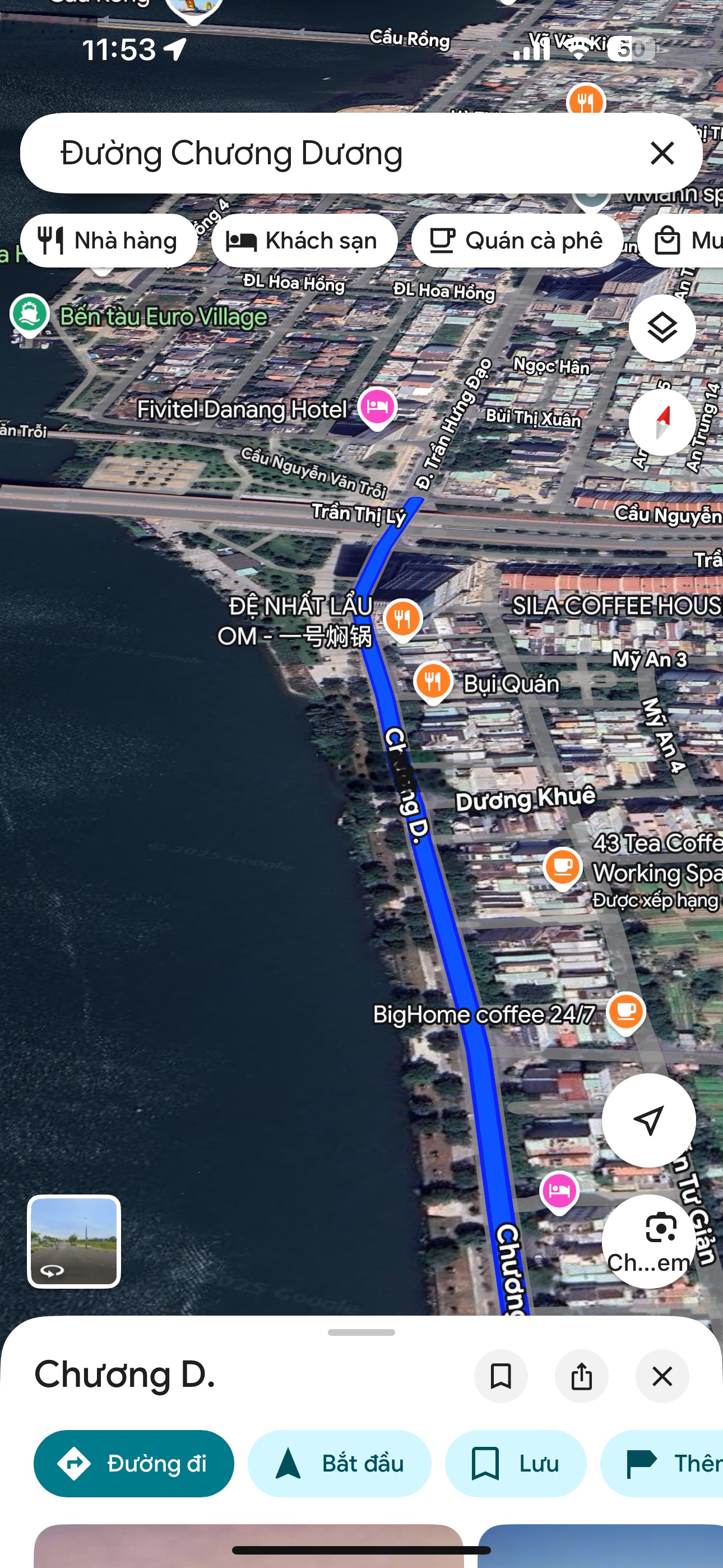Open the map layers selector
The image size is (723, 1568).
point(661,328)
